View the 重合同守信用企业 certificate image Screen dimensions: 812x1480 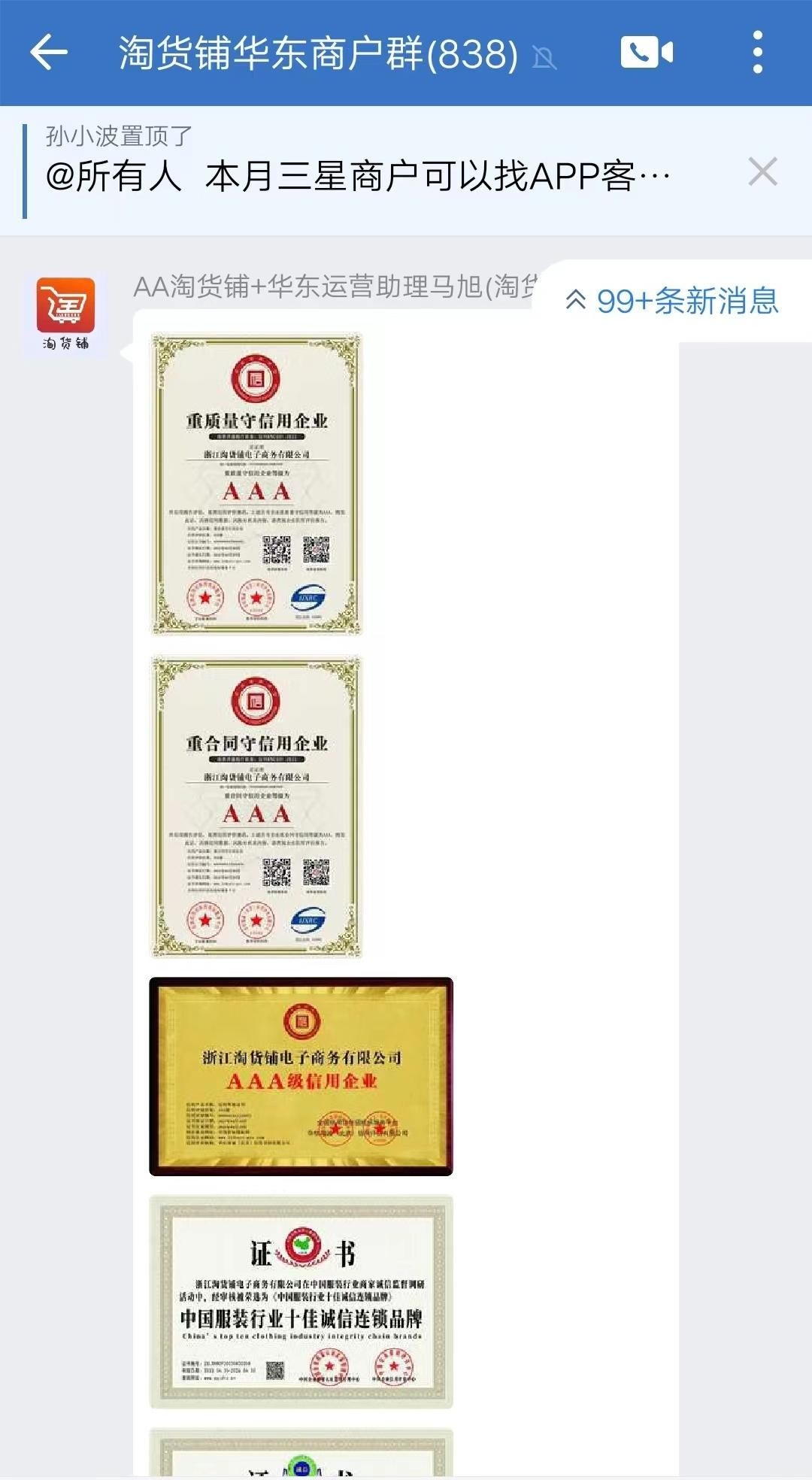[256, 806]
